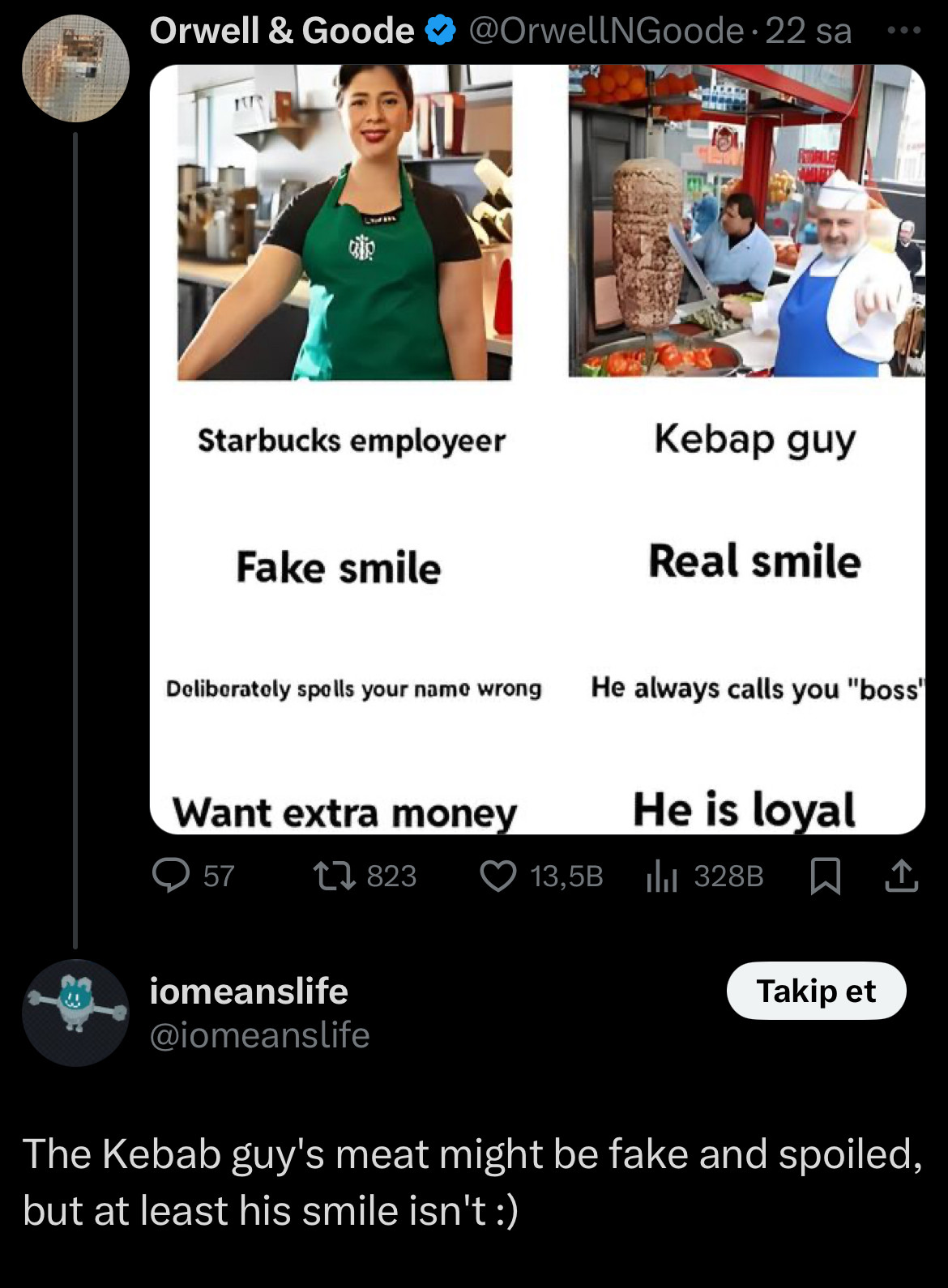Image resolution: width=948 pixels, height=1288 pixels.
Task: Open the overflow menu on Orwell & Goode's tweet
Action: point(903,31)
